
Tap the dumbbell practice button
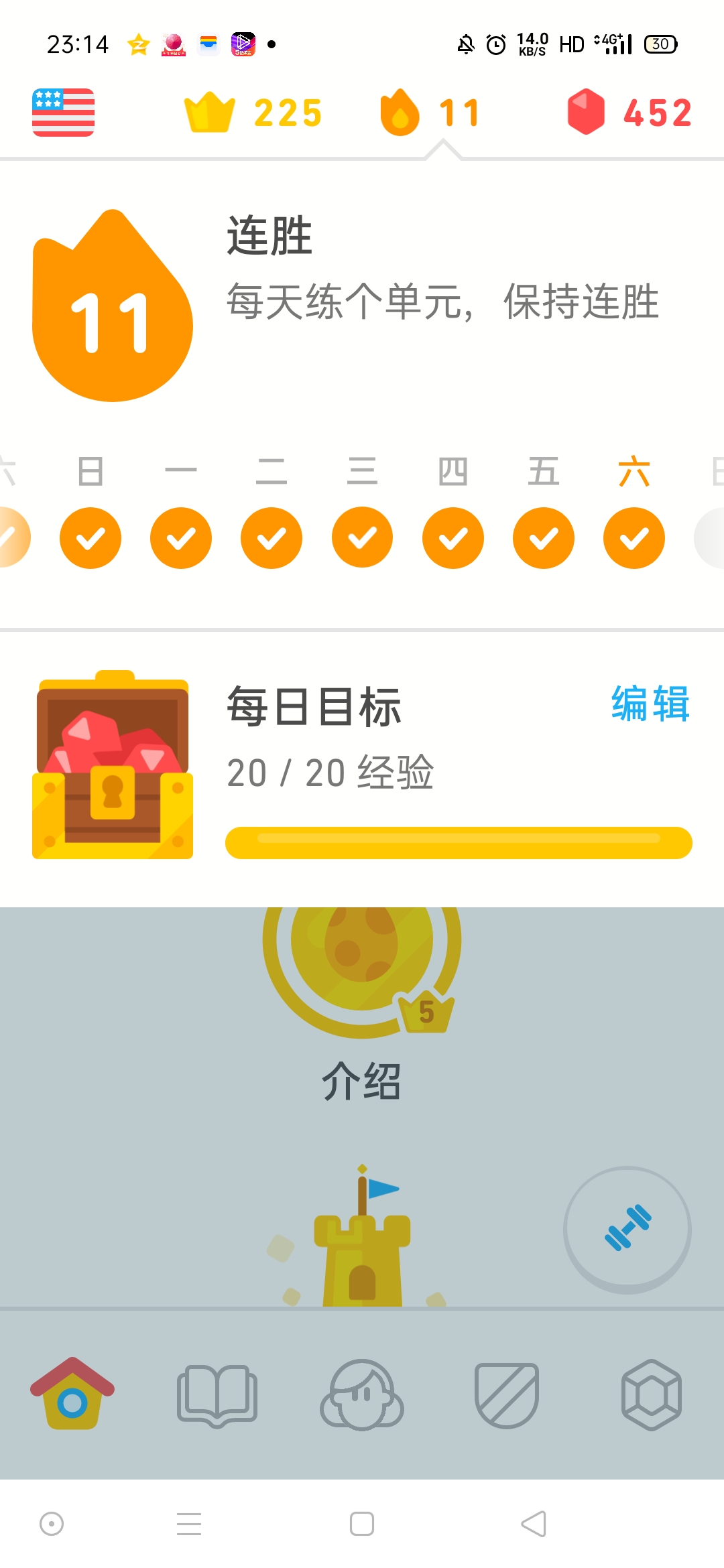point(627,1230)
